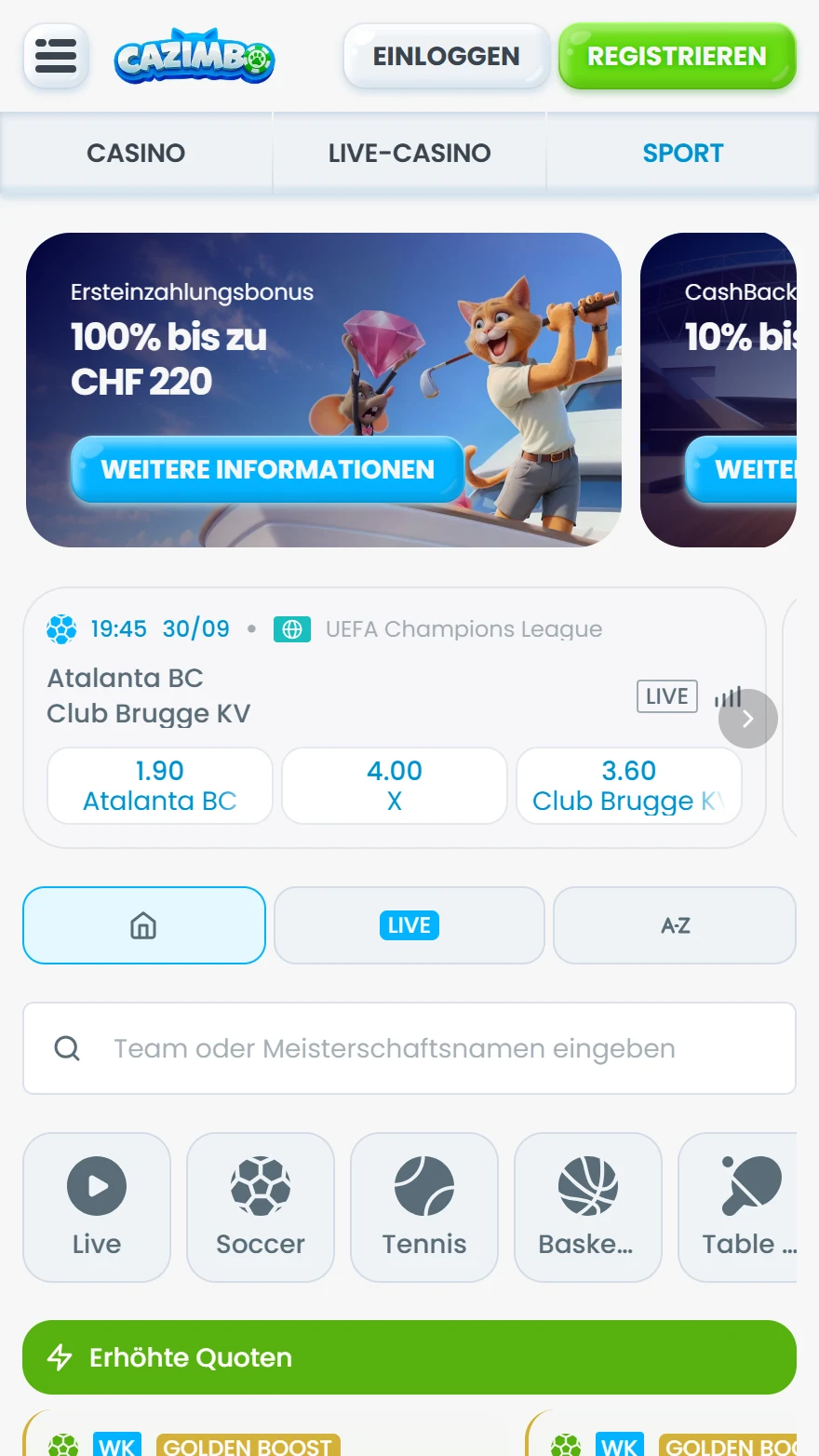Image resolution: width=819 pixels, height=1456 pixels.
Task: Switch to the LIVE segment
Action: point(409,925)
